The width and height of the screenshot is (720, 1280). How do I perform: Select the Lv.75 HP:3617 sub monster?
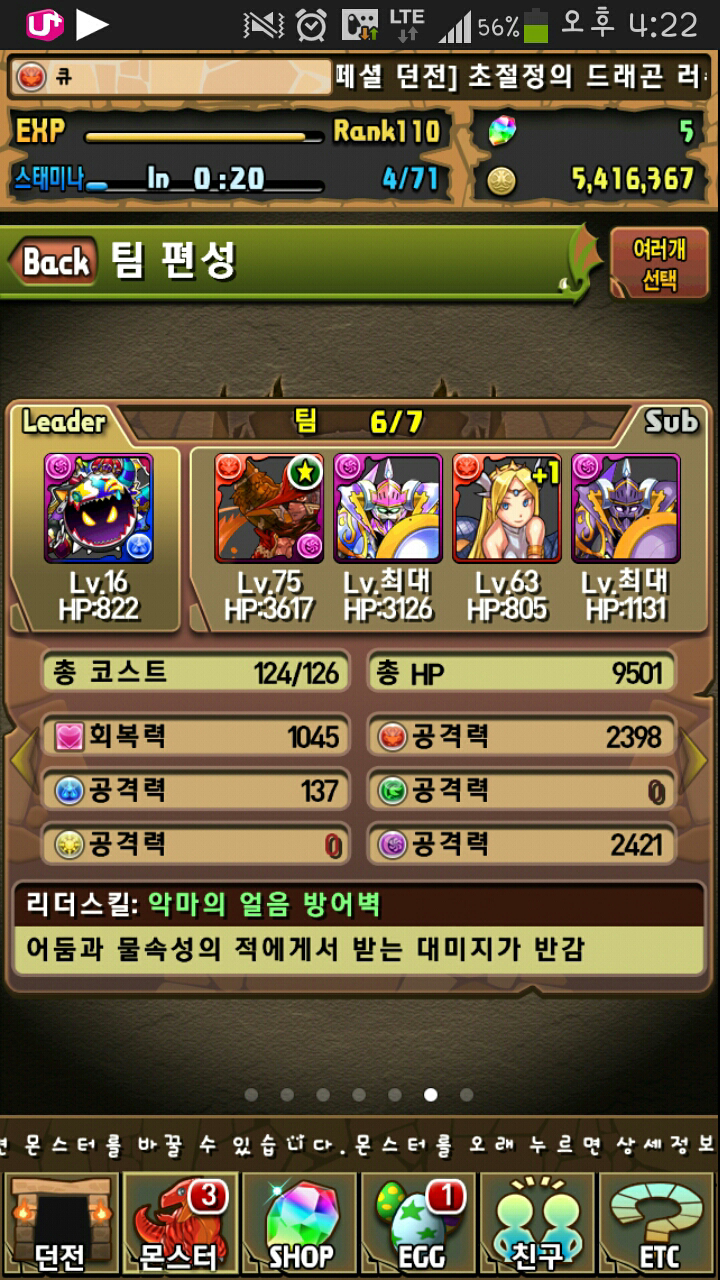[x=268, y=508]
